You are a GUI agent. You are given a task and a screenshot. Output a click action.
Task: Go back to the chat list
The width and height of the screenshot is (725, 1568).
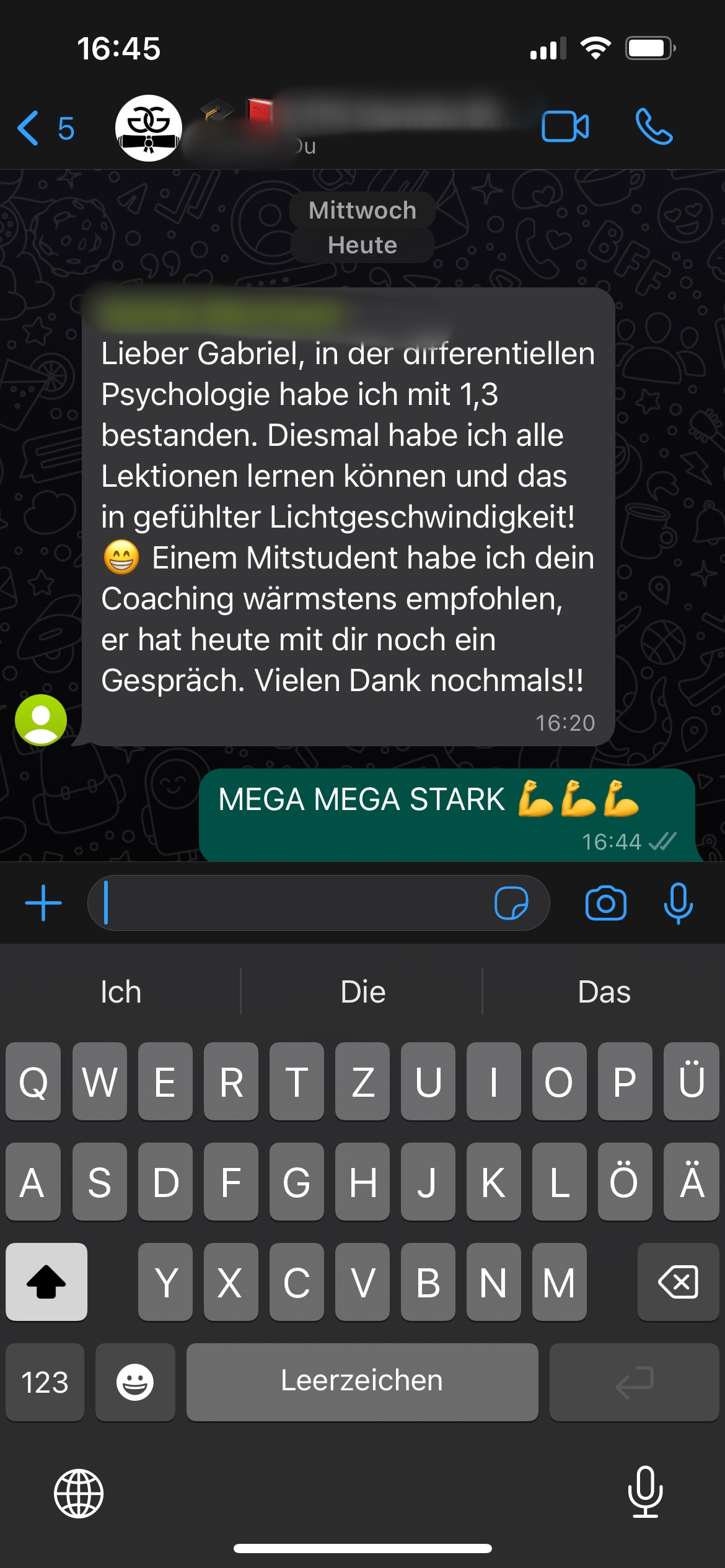tap(45, 128)
